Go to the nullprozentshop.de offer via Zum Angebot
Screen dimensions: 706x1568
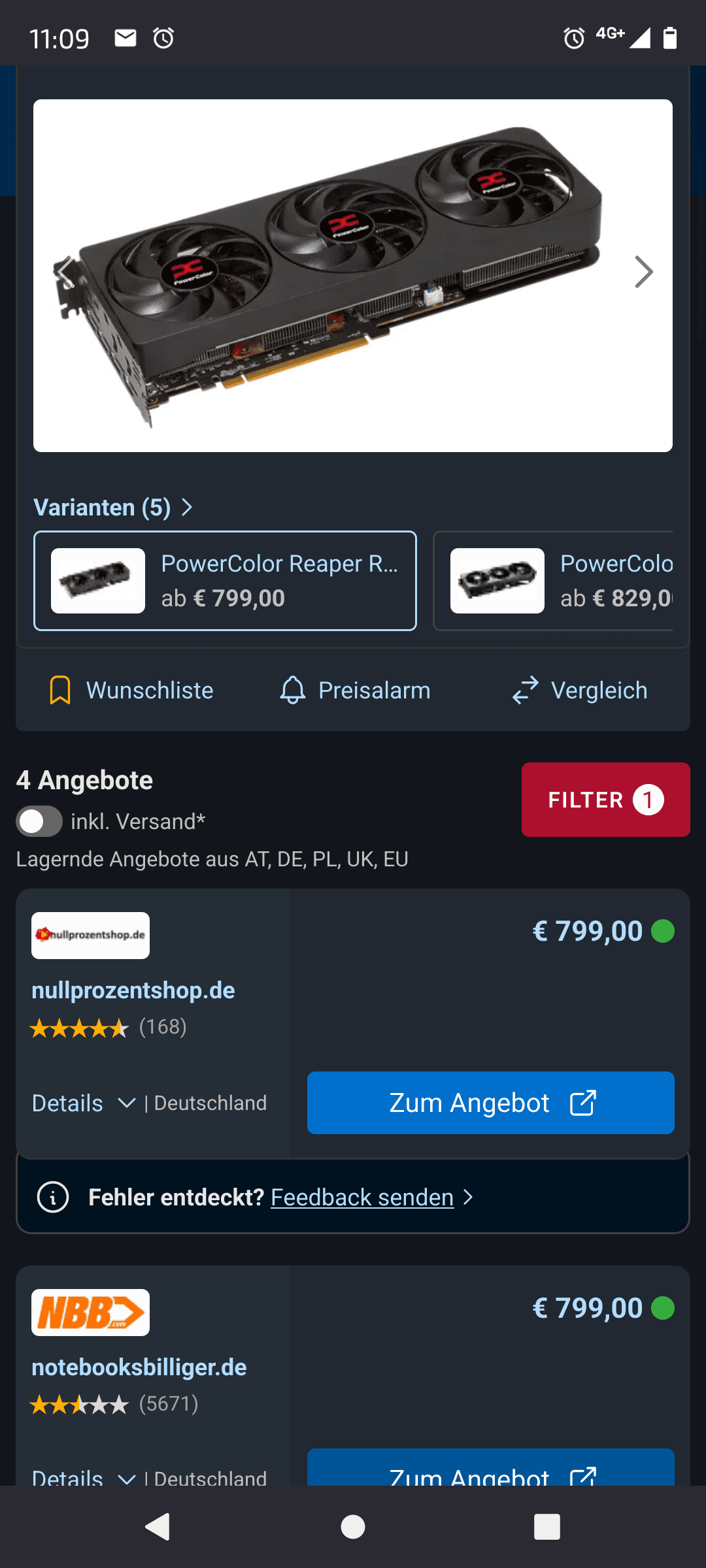490,1103
